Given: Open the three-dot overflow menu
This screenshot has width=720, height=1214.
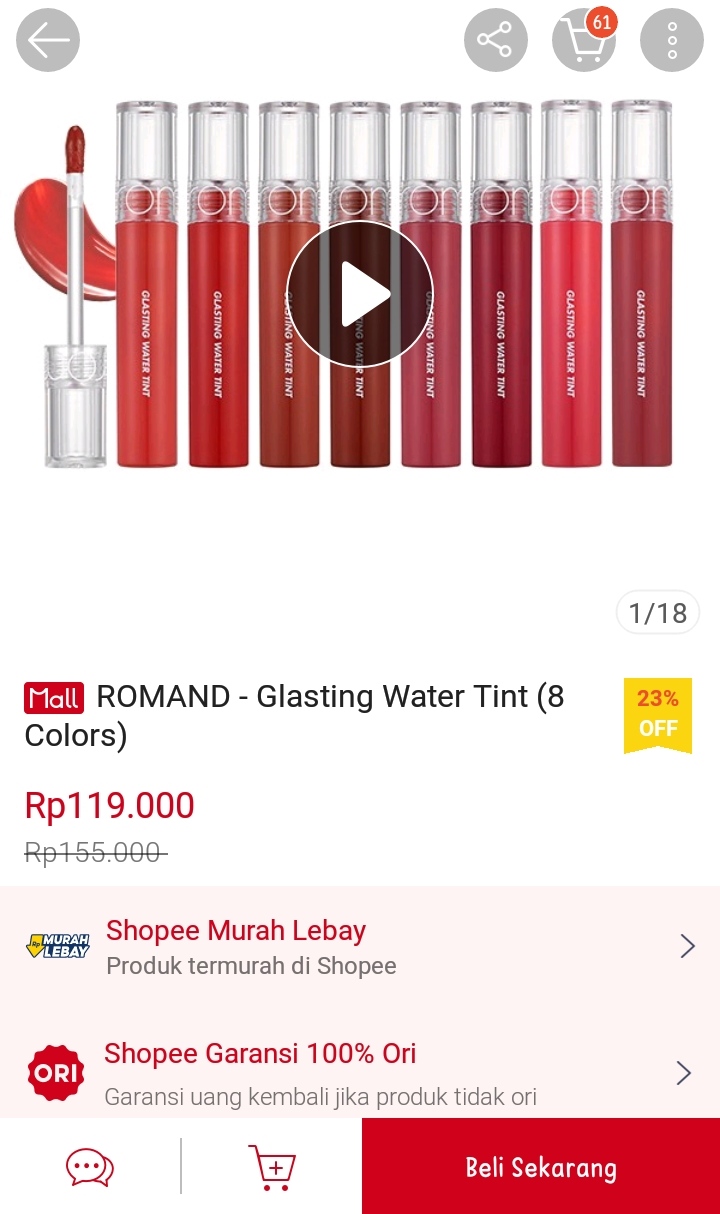Looking at the screenshot, I should pyautogui.click(x=672, y=40).
